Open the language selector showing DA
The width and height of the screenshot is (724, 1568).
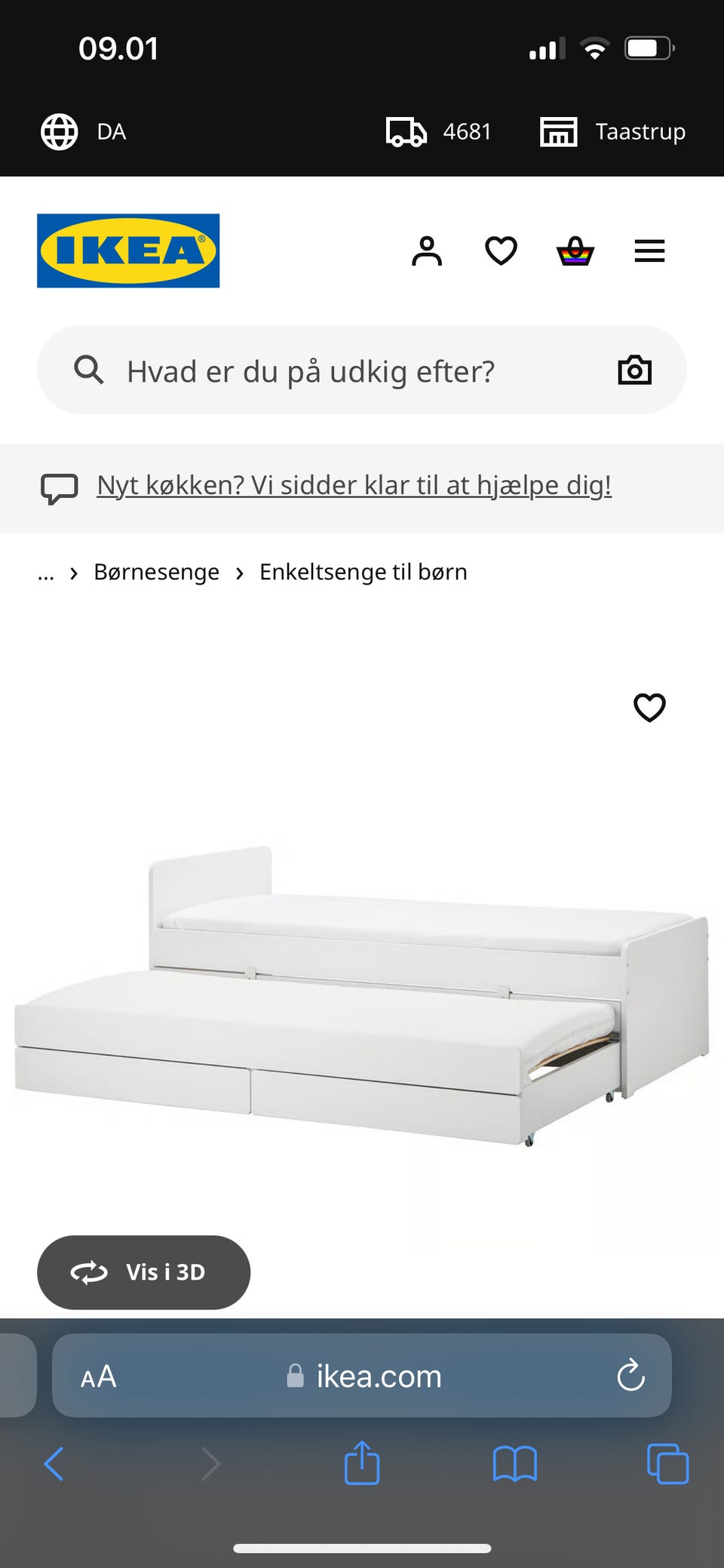[84, 131]
